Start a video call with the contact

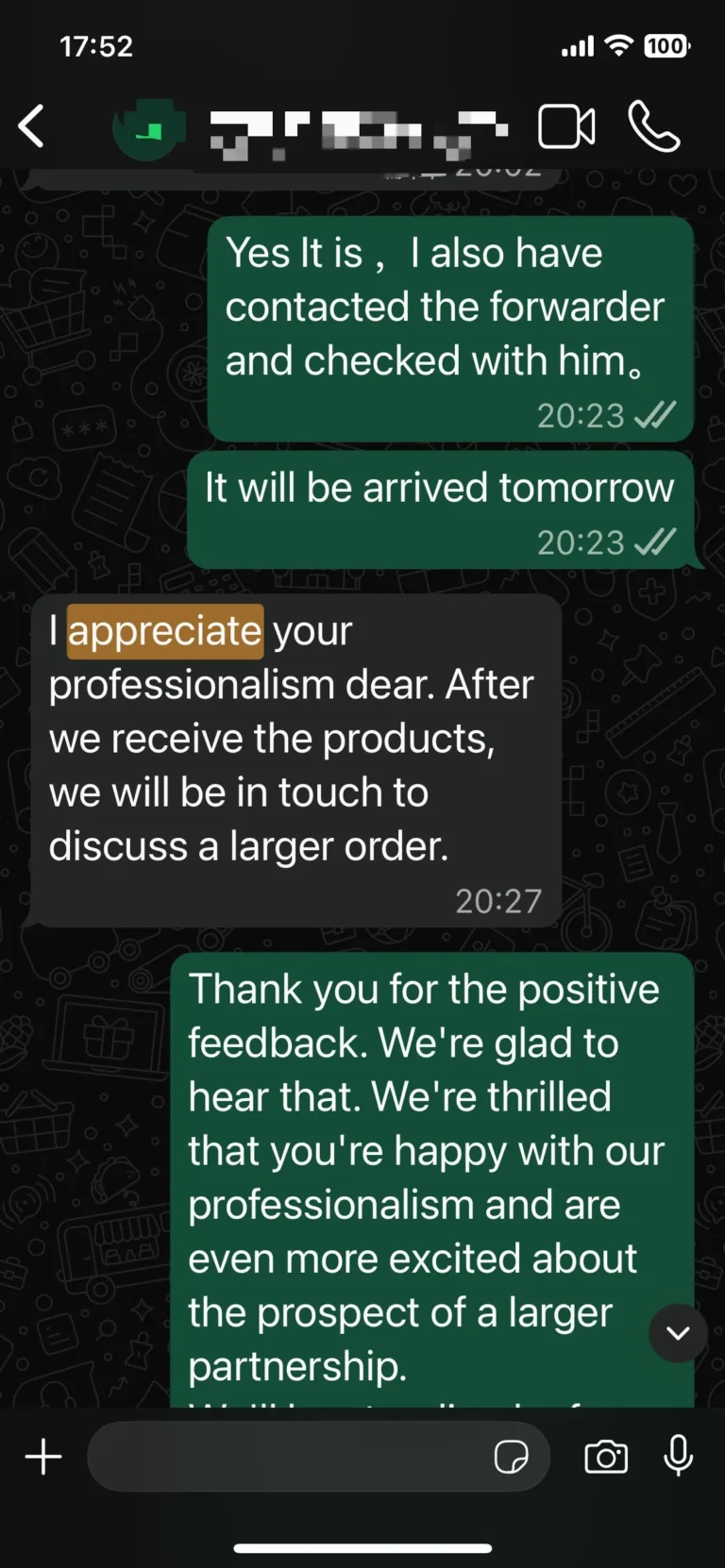(565, 125)
